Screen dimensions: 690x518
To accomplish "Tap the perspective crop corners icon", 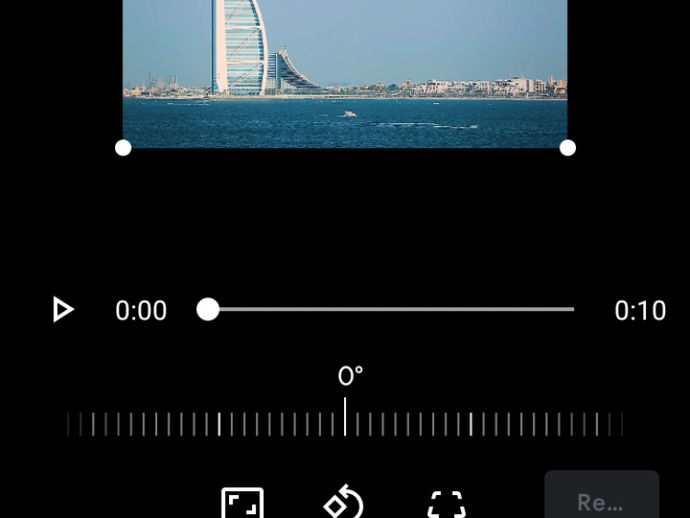I will pyautogui.click(x=446, y=503).
